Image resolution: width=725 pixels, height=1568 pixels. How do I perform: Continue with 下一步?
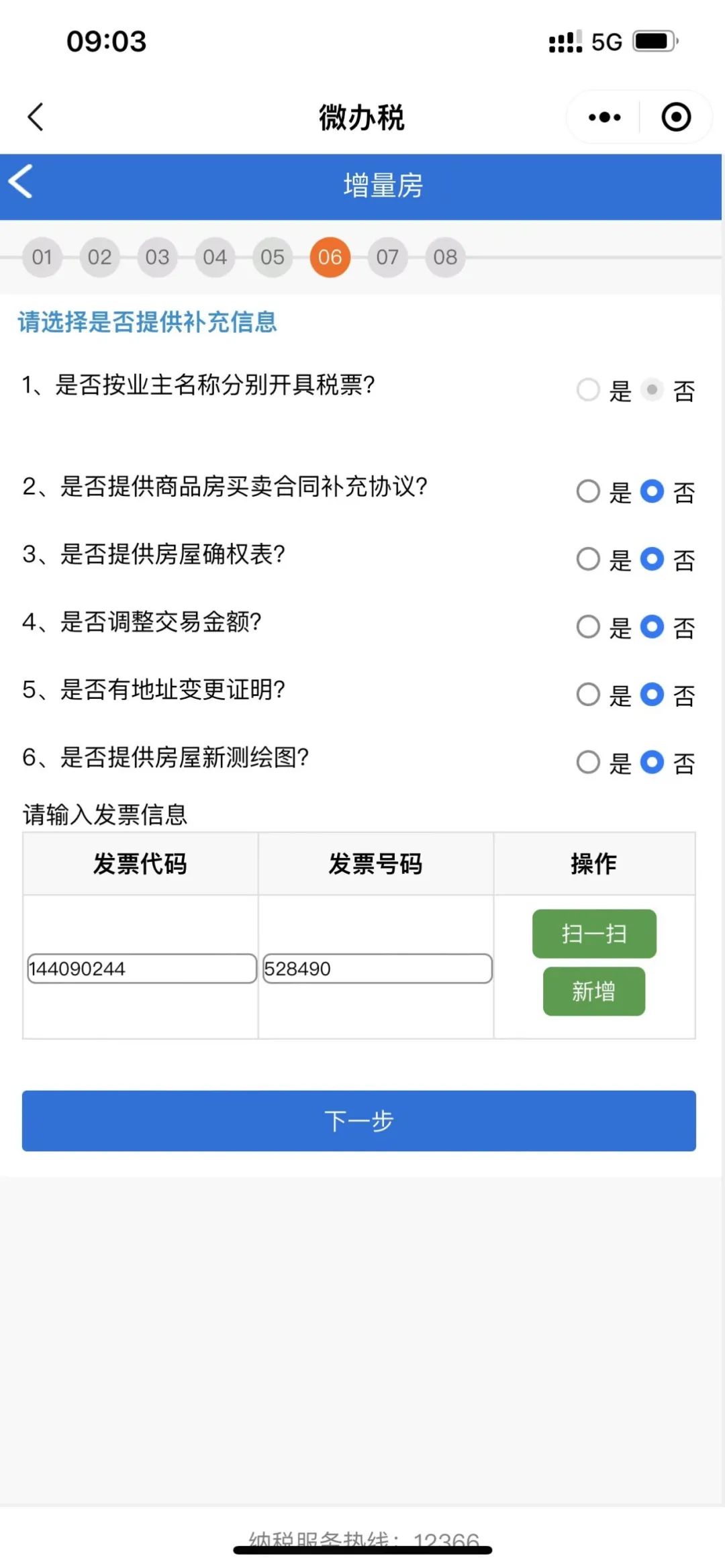(x=359, y=1121)
